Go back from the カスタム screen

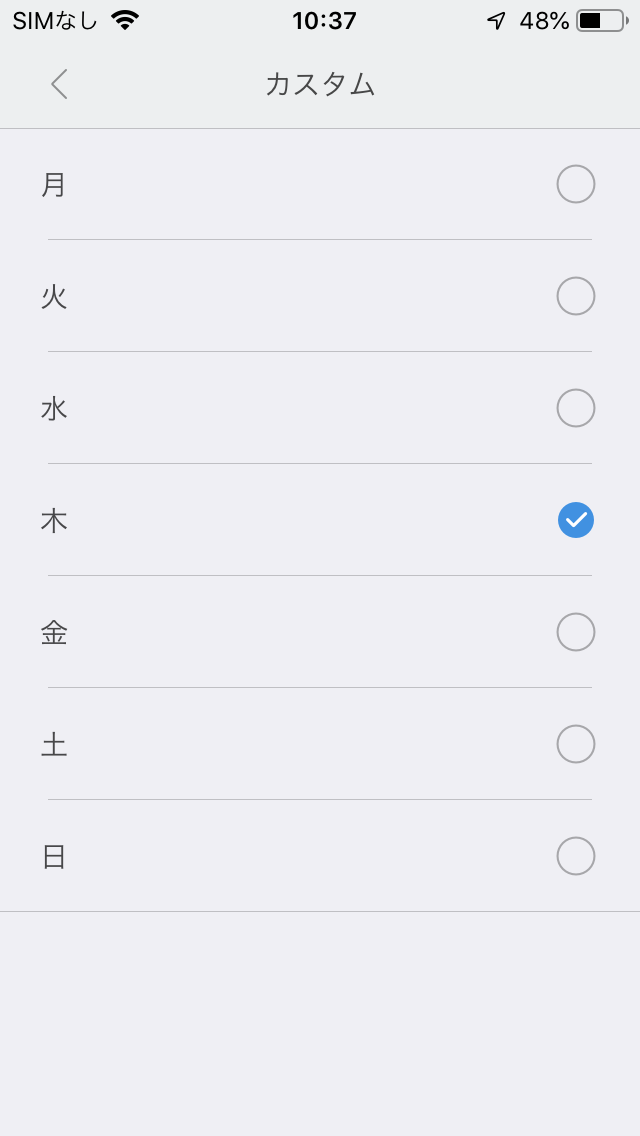click(59, 84)
